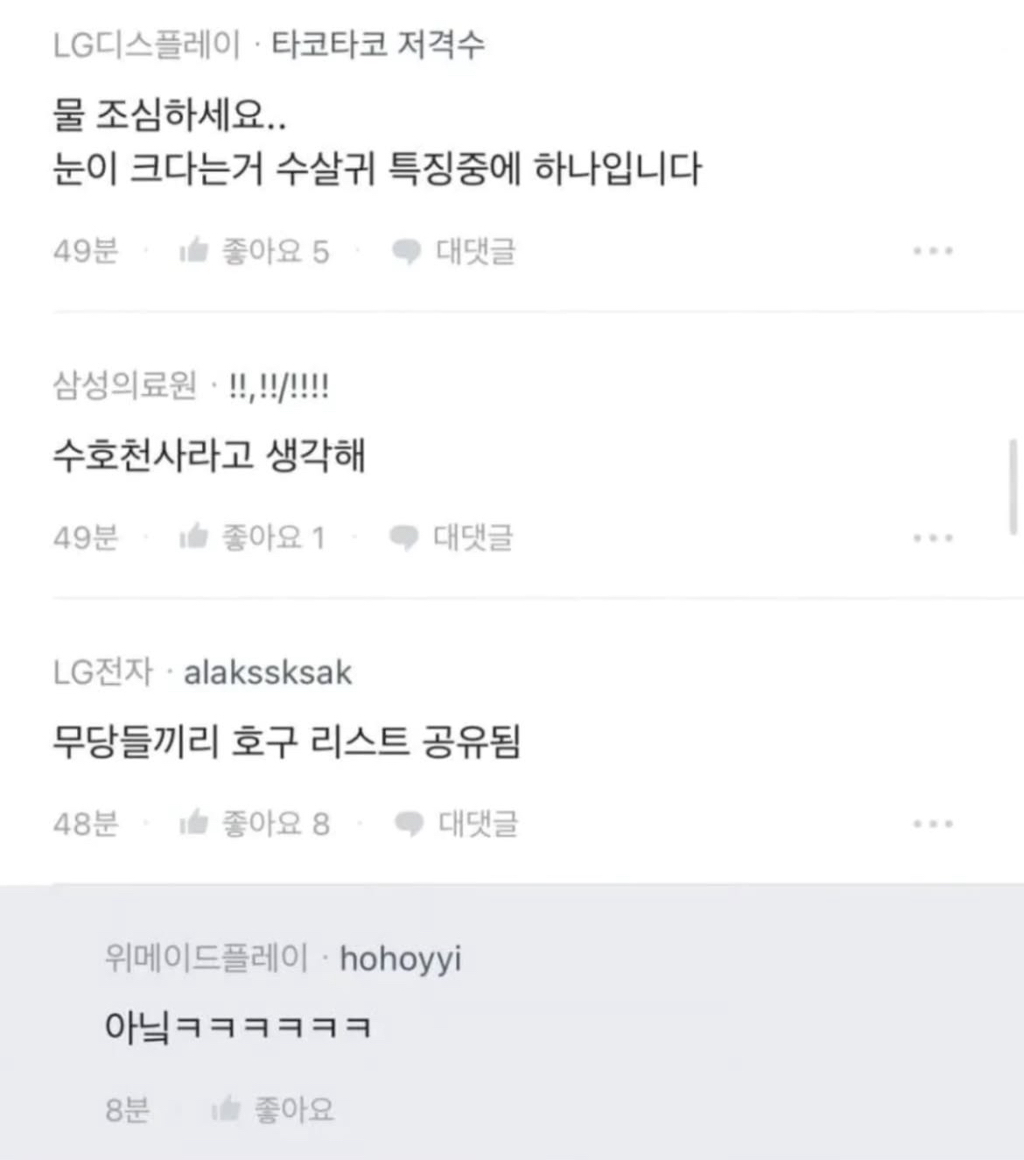Open overflow menu on alaksssksak's comment
The image size is (1024, 1160).
932,823
